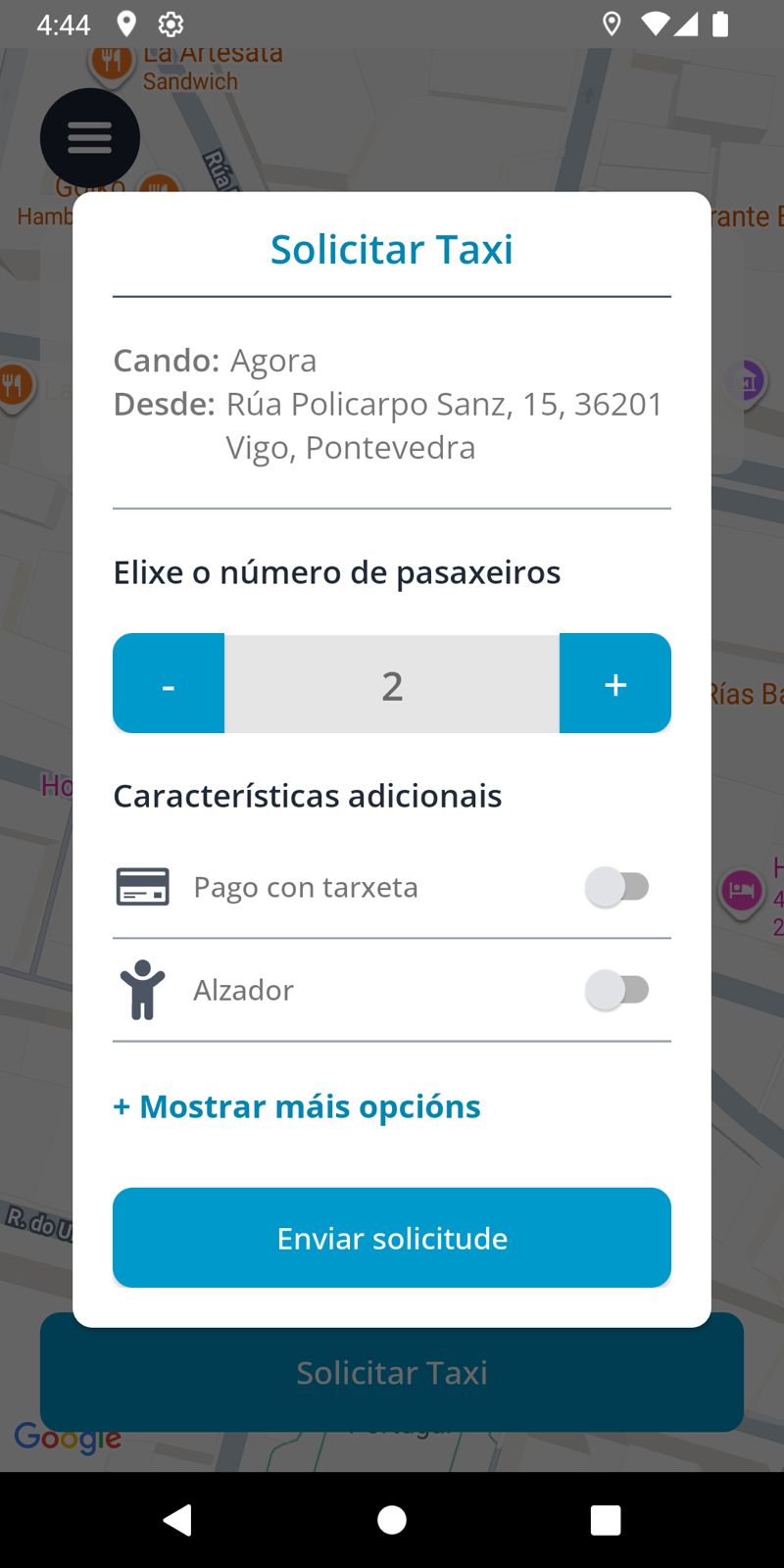
Task: Tap the Solicitar Taxi dialog title
Action: 392,249
